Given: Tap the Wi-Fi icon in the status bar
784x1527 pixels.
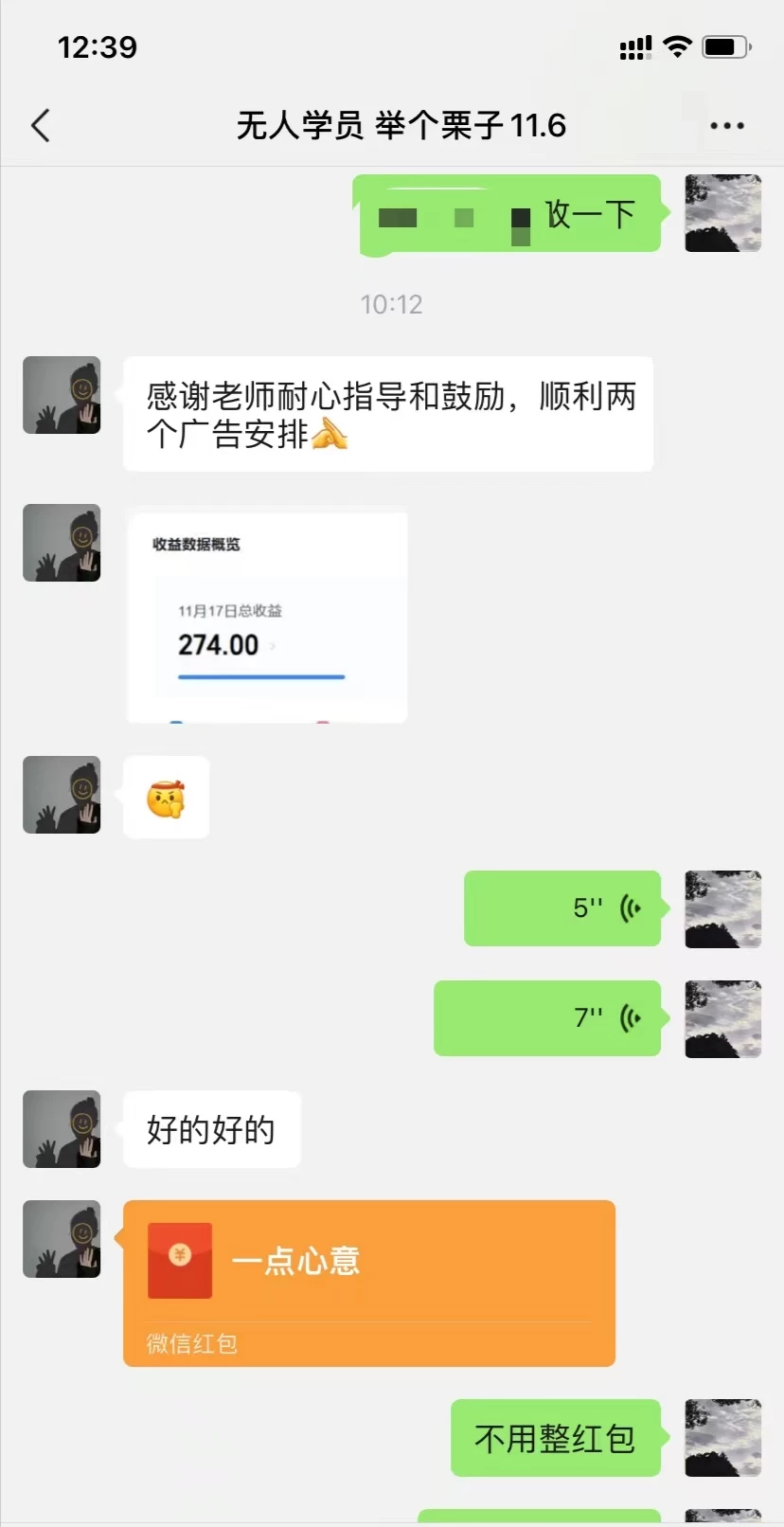Looking at the screenshot, I should point(676,45).
